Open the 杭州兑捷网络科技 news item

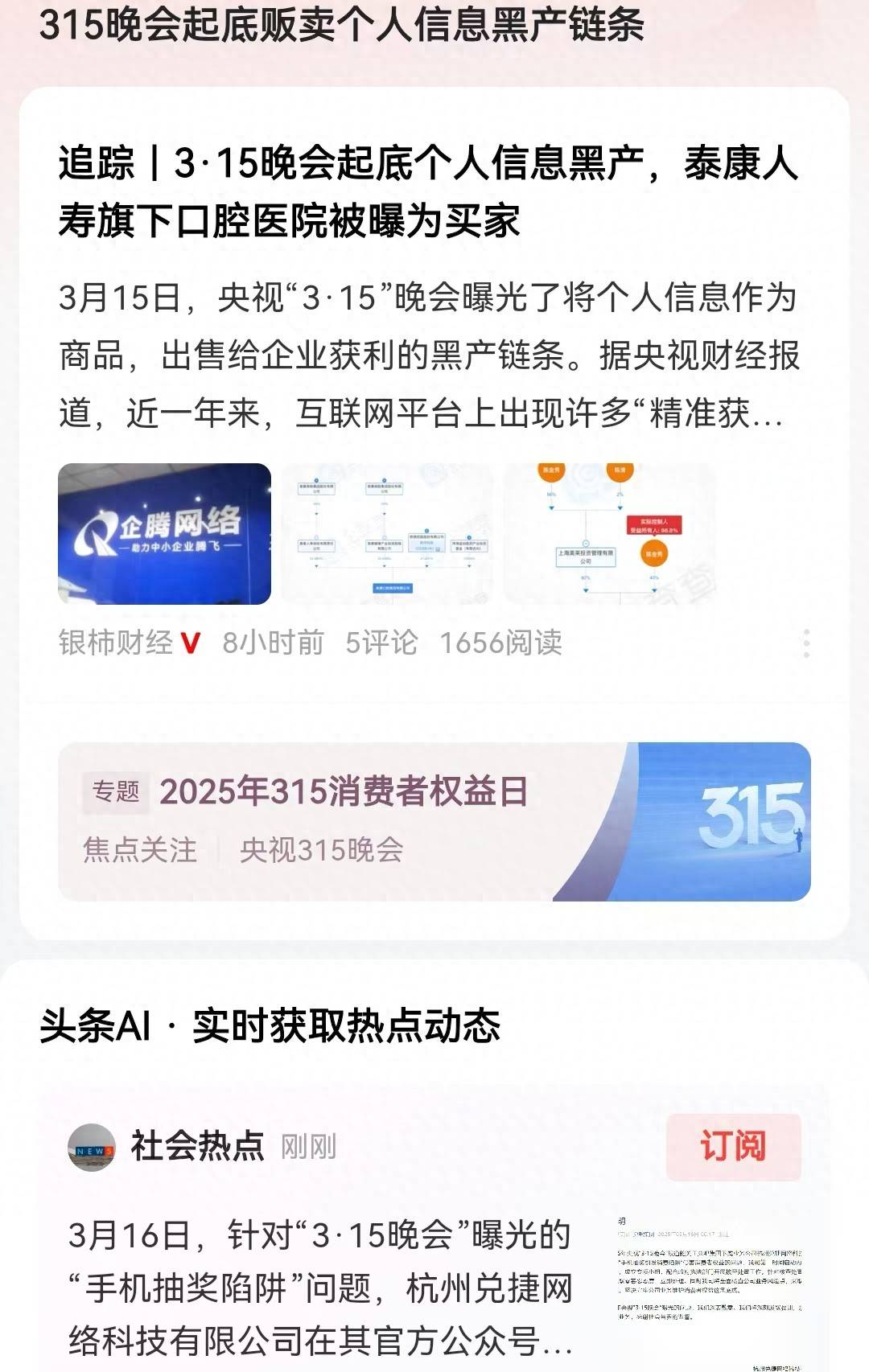coord(320,1287)
